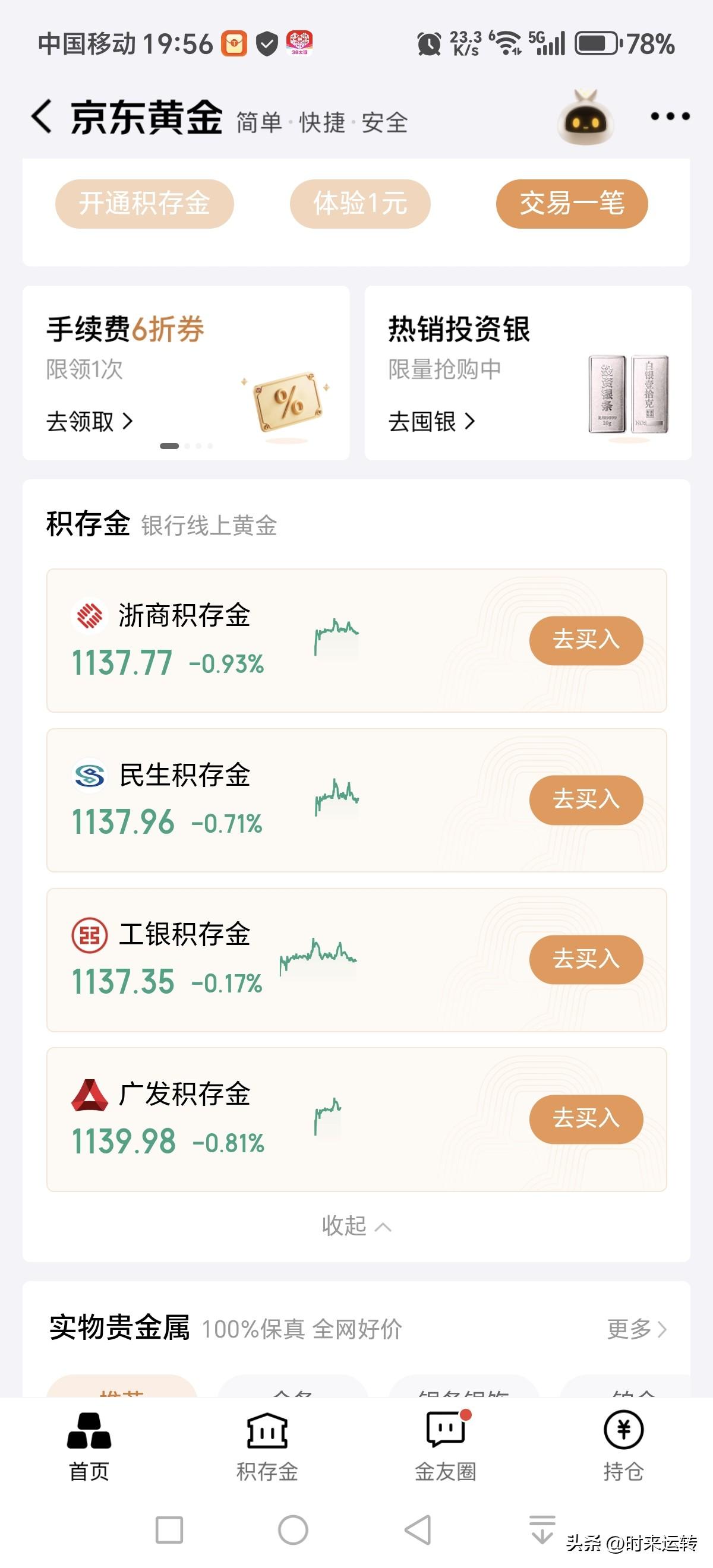Screen dimensions: 713x1568
Task: Select the 体验1元 button
Action: point(360,204)
